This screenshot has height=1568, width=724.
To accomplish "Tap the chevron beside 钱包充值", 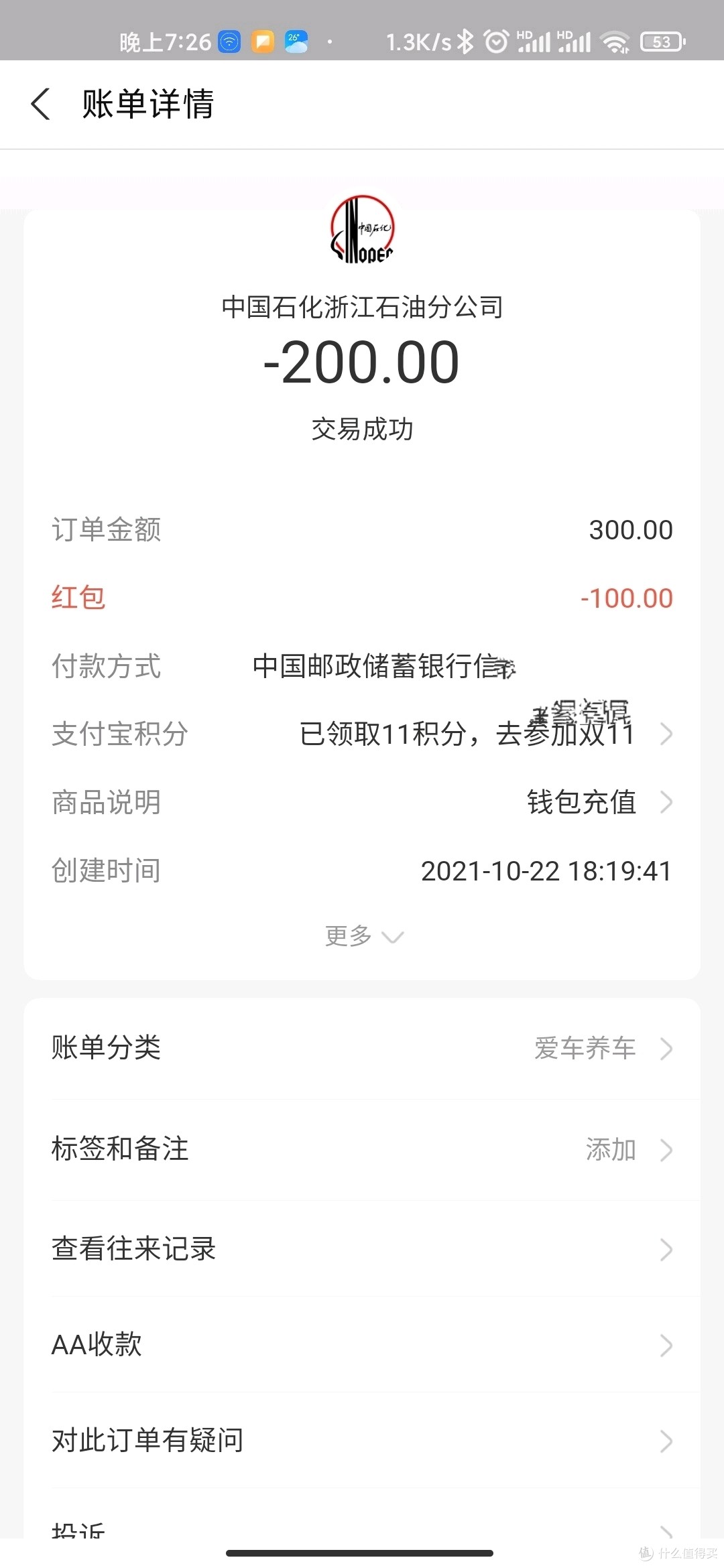I will (x=666, y=802).
